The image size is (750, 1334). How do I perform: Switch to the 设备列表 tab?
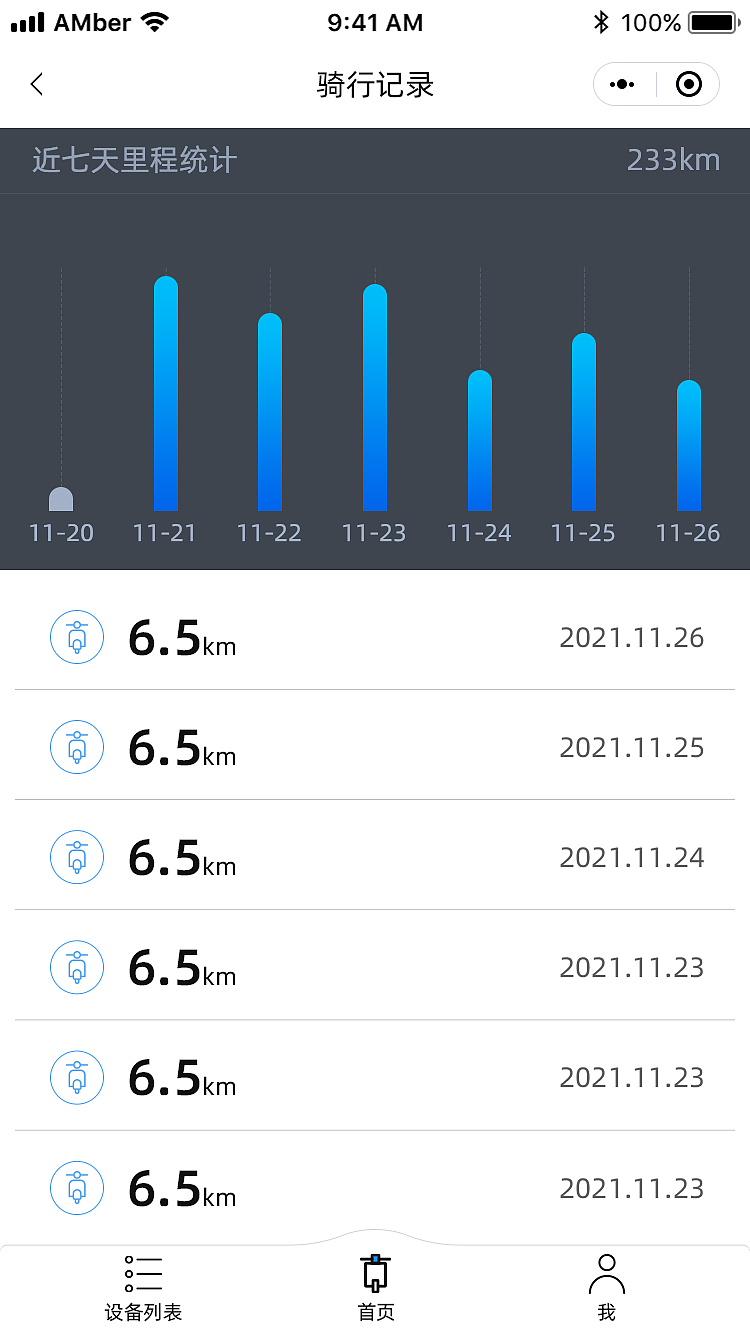[x=144, y=1288]
